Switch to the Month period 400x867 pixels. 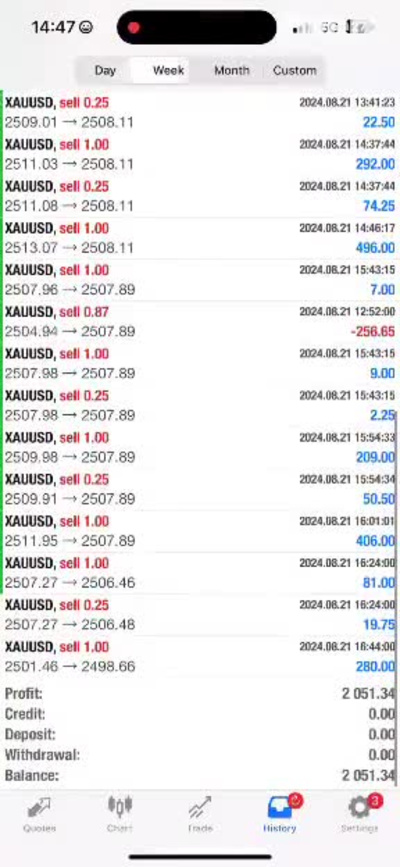click(x=231, y=70)
